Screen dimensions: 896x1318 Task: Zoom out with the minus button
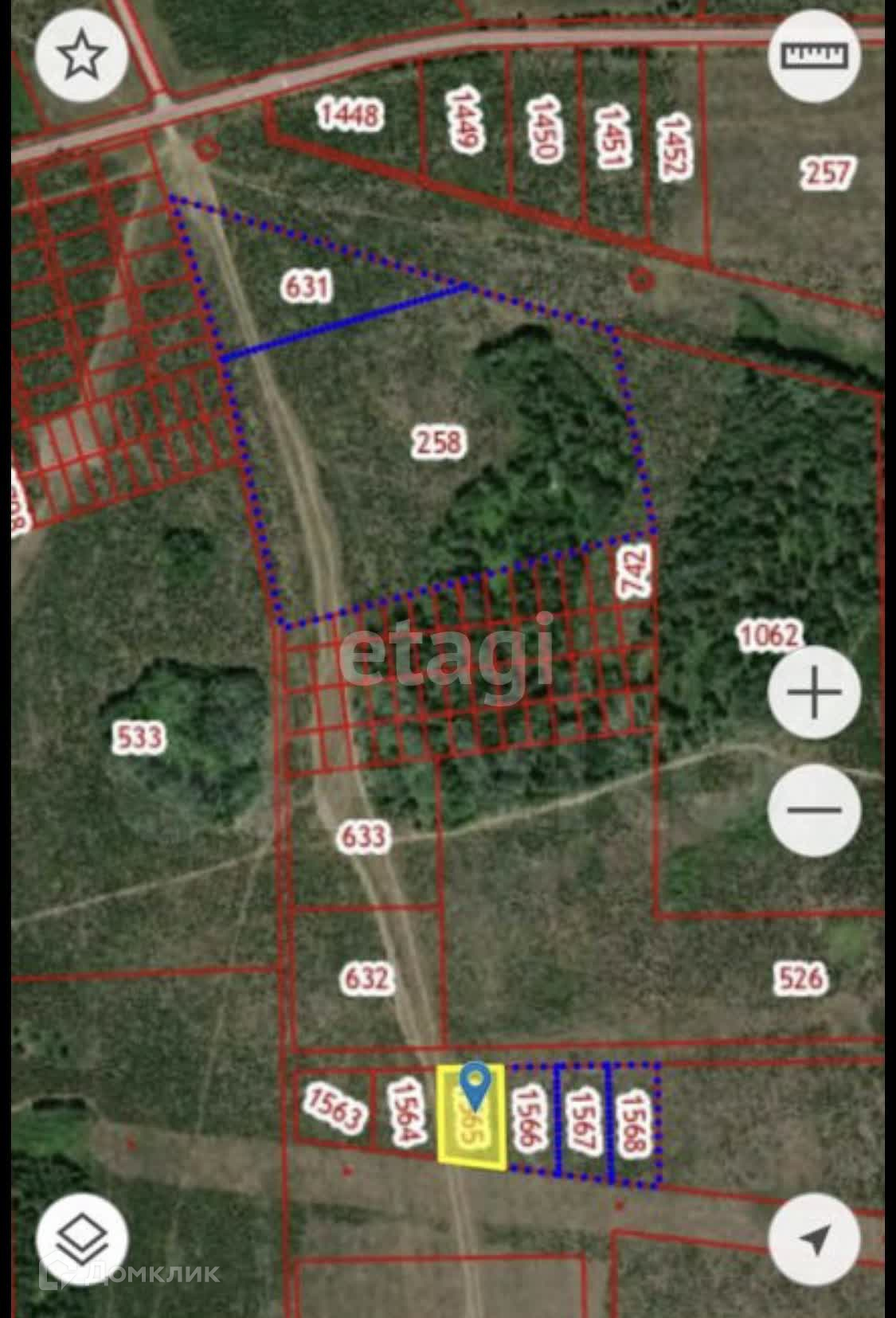pyautogui.click(x=814, y=810)
